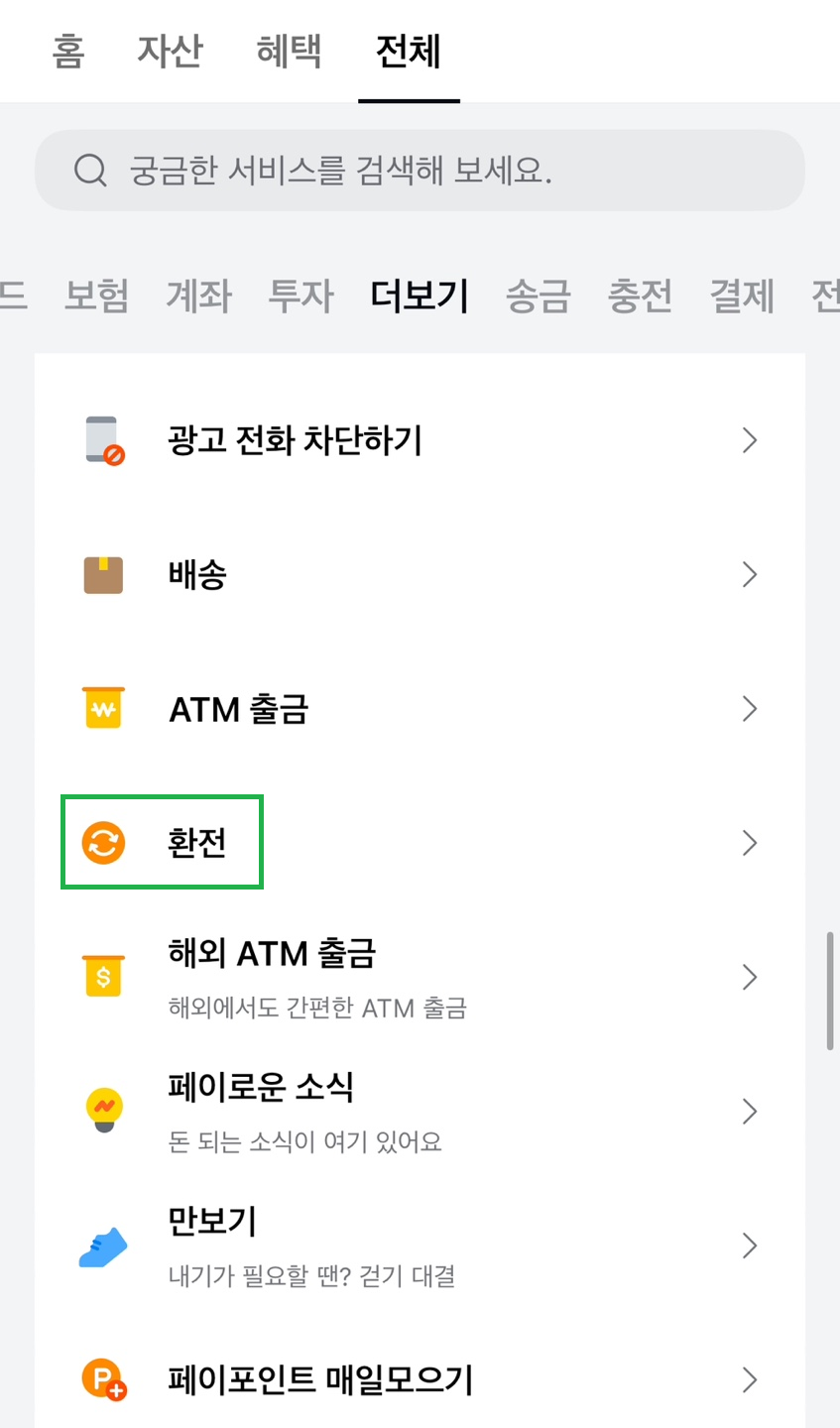
Task: Click the 광고 전화 차단하기 phone icon
Action: 100,439
